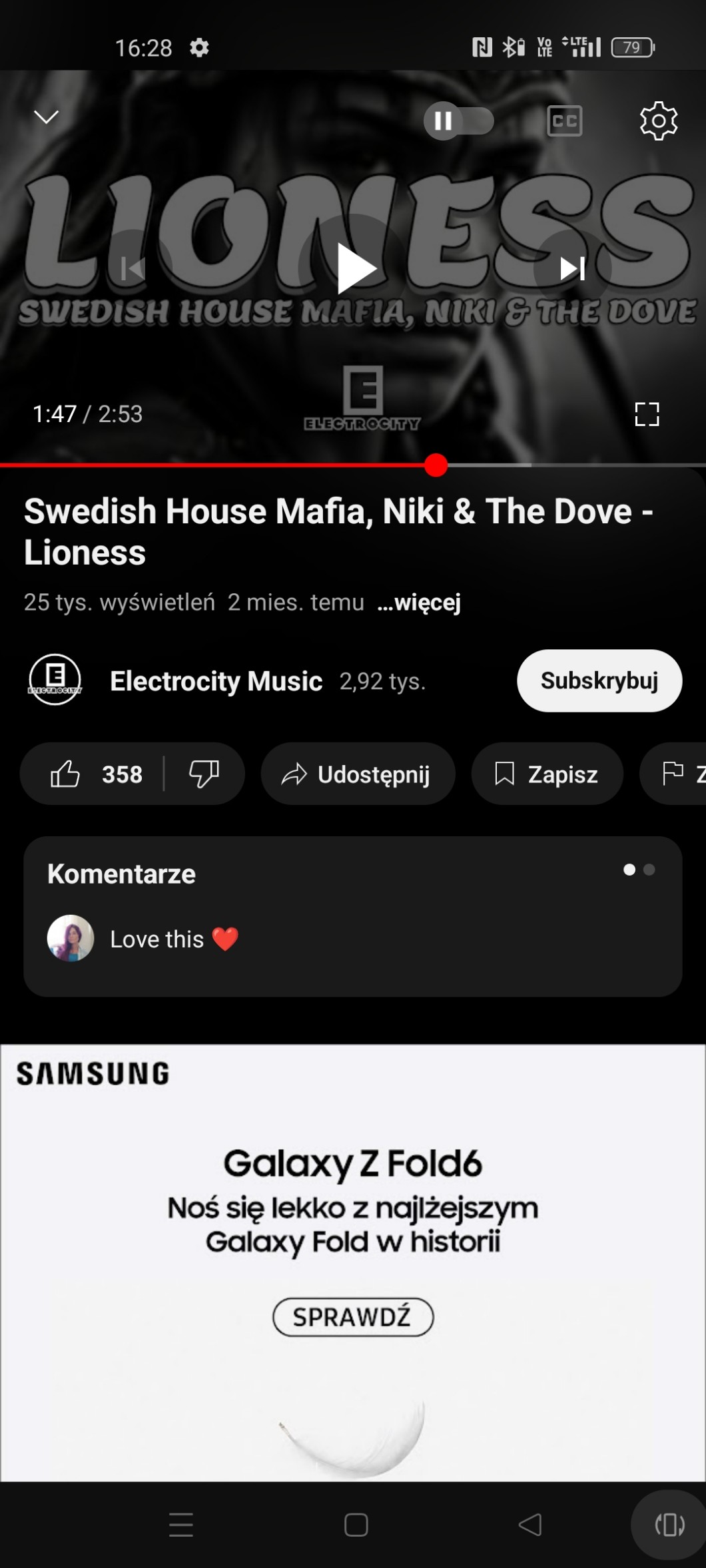Viewport: 706px width, 1568px height.
Task: Dislike this video
Action: point(204,774)
